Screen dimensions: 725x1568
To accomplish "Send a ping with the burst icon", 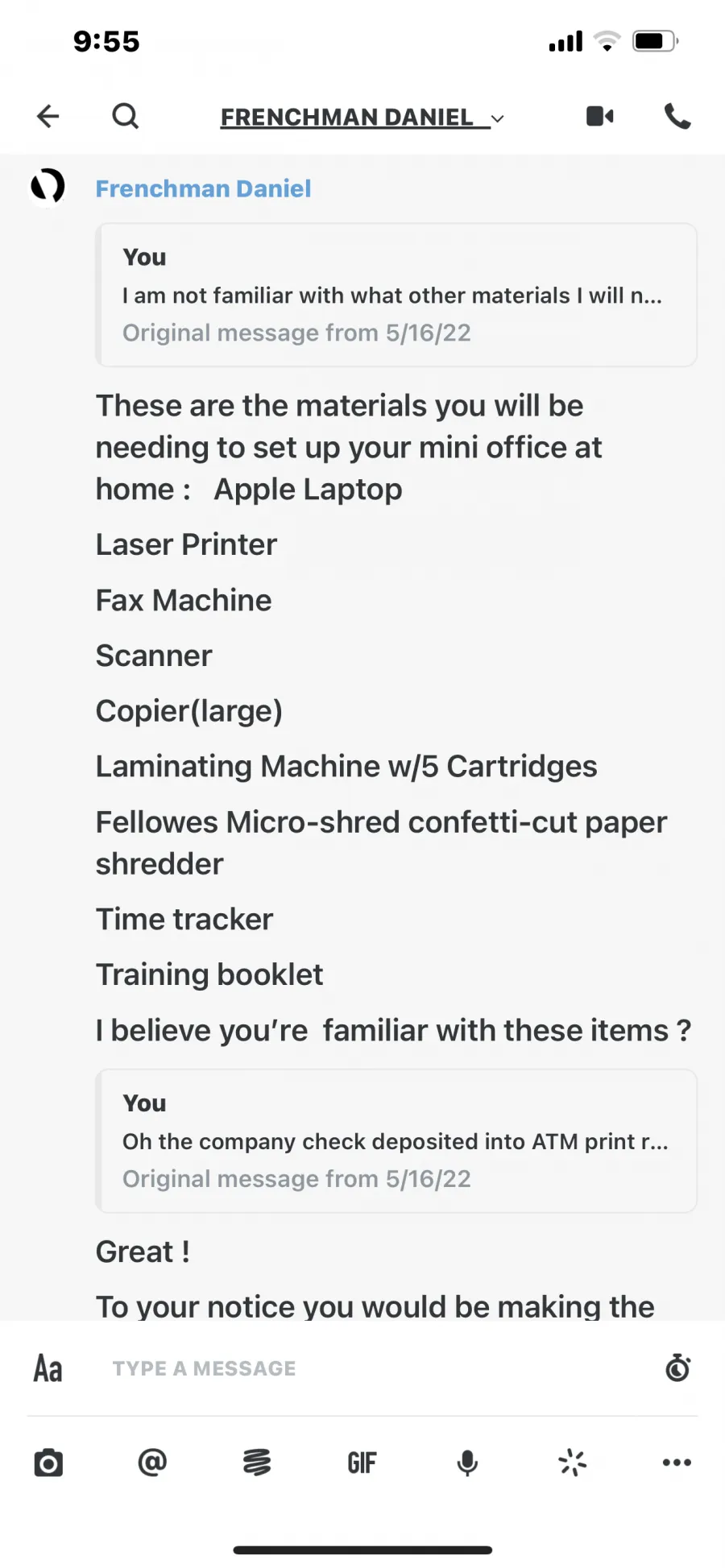I will click(572, 1463).
